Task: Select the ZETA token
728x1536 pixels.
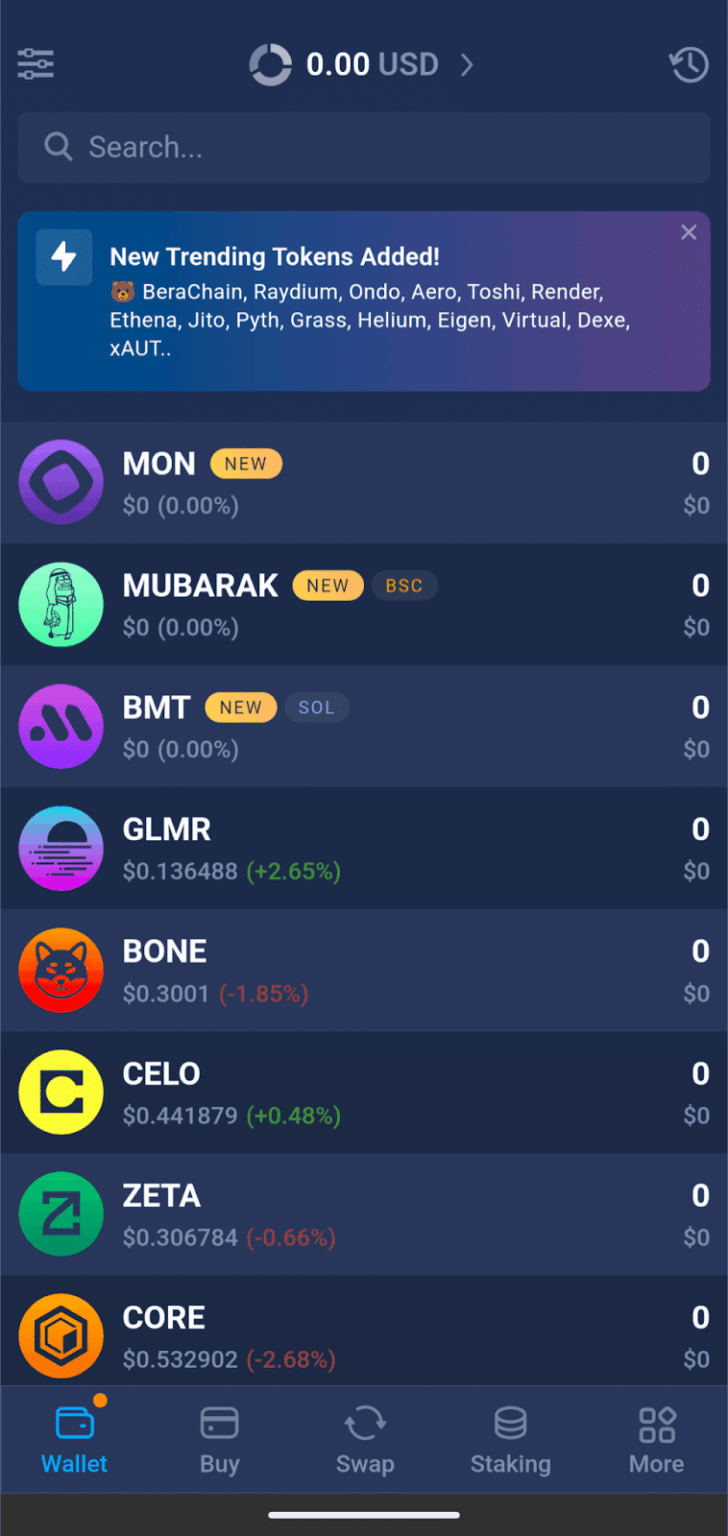Action: (x=364, y=1214)
